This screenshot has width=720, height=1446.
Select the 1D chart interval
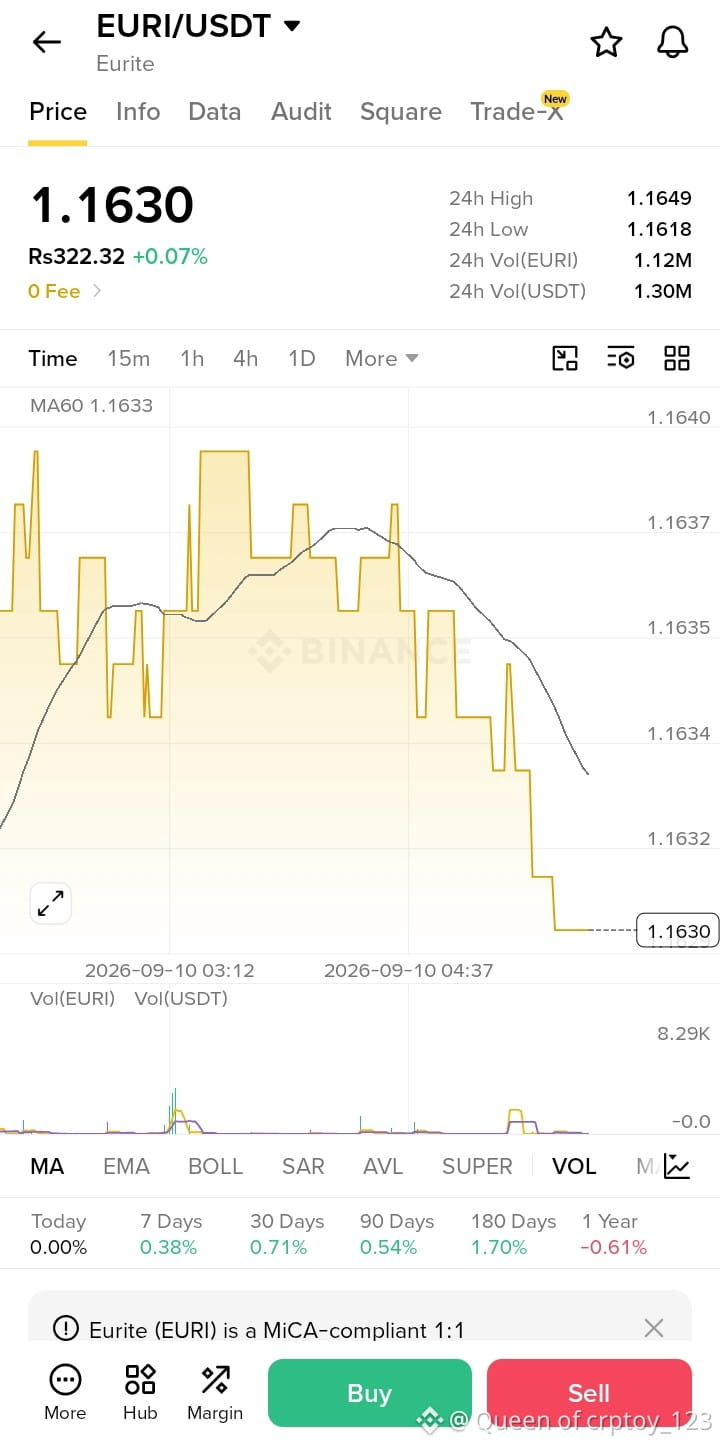302,358
